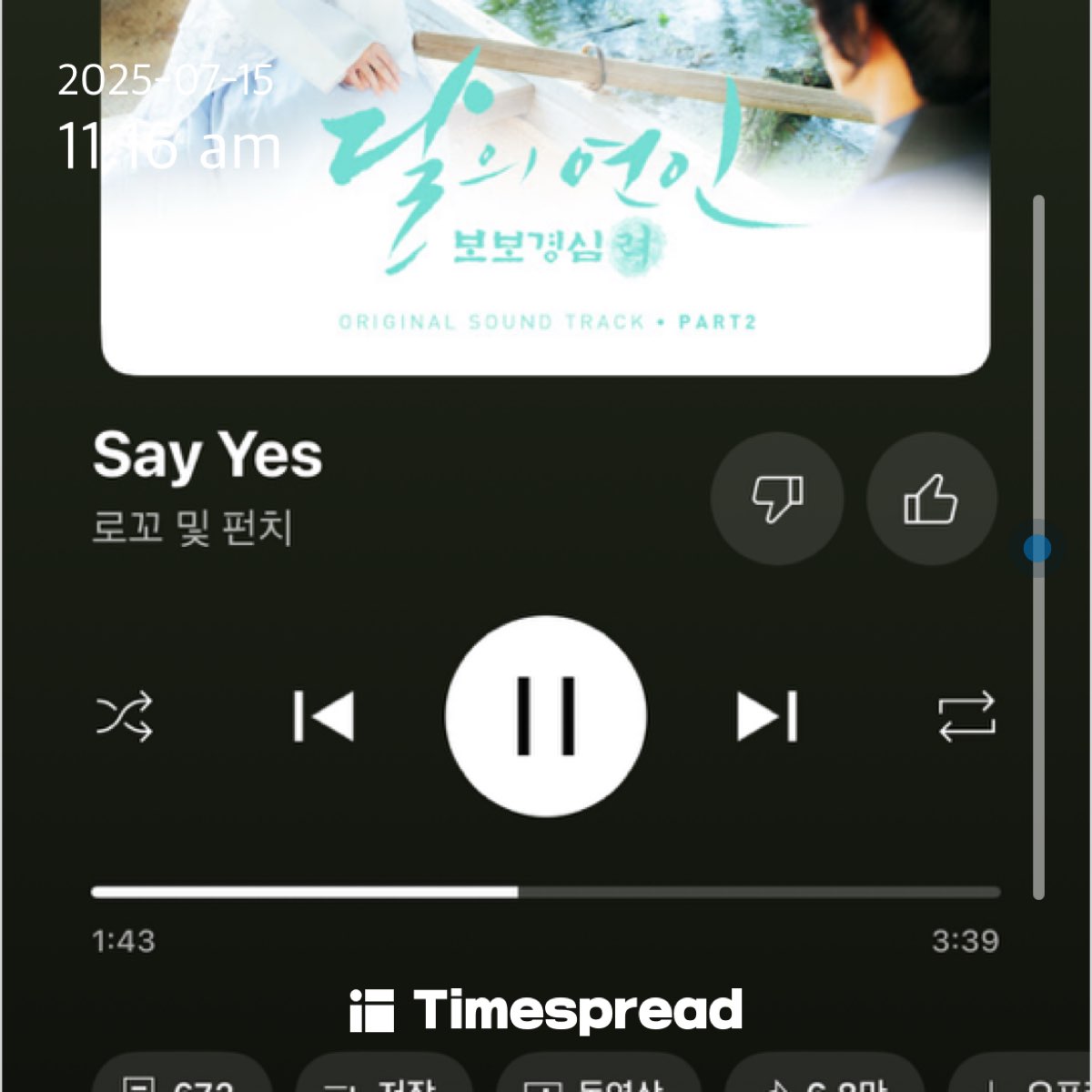Open the comments chip showing 672
The image size is (1092, 1092).
(182, 1078)
